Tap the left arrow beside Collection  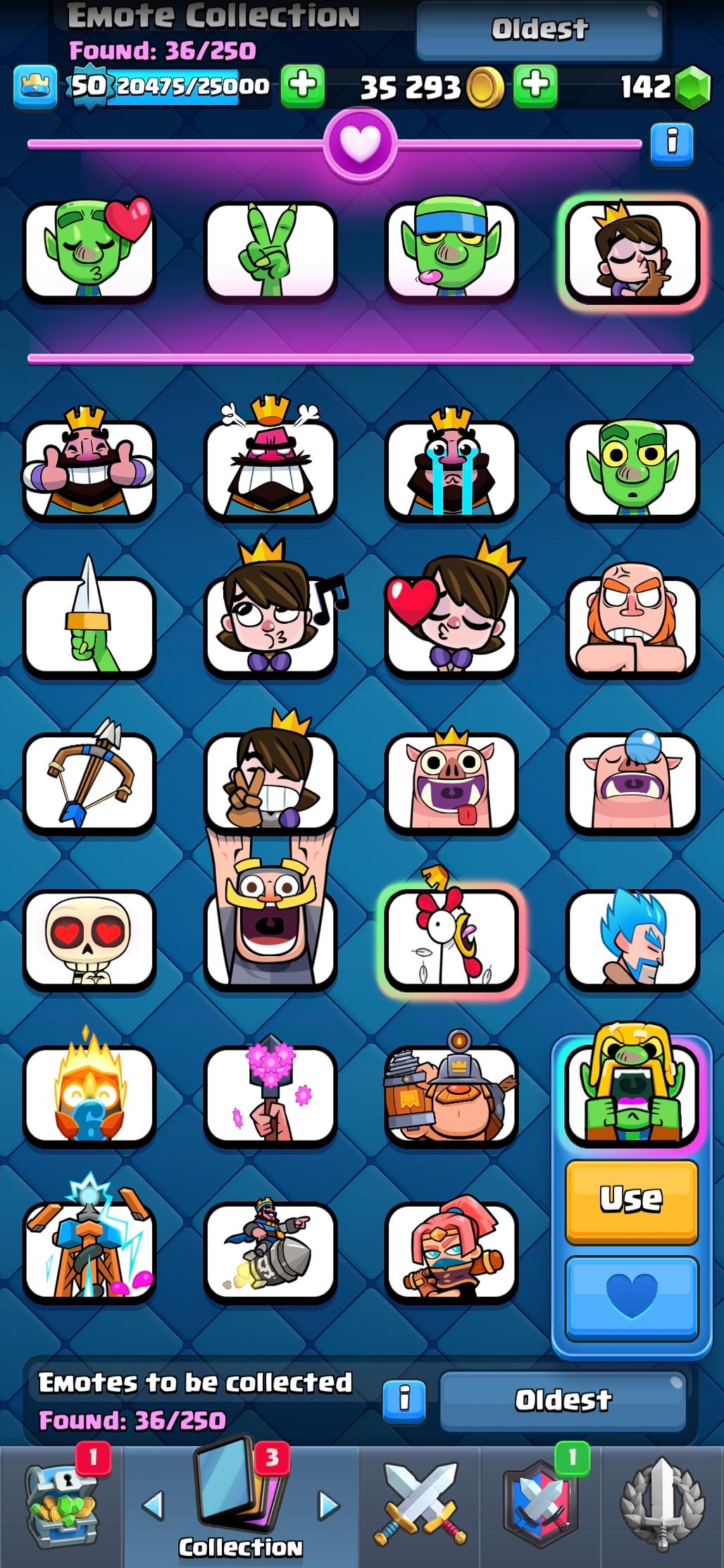coord(153,1506)
